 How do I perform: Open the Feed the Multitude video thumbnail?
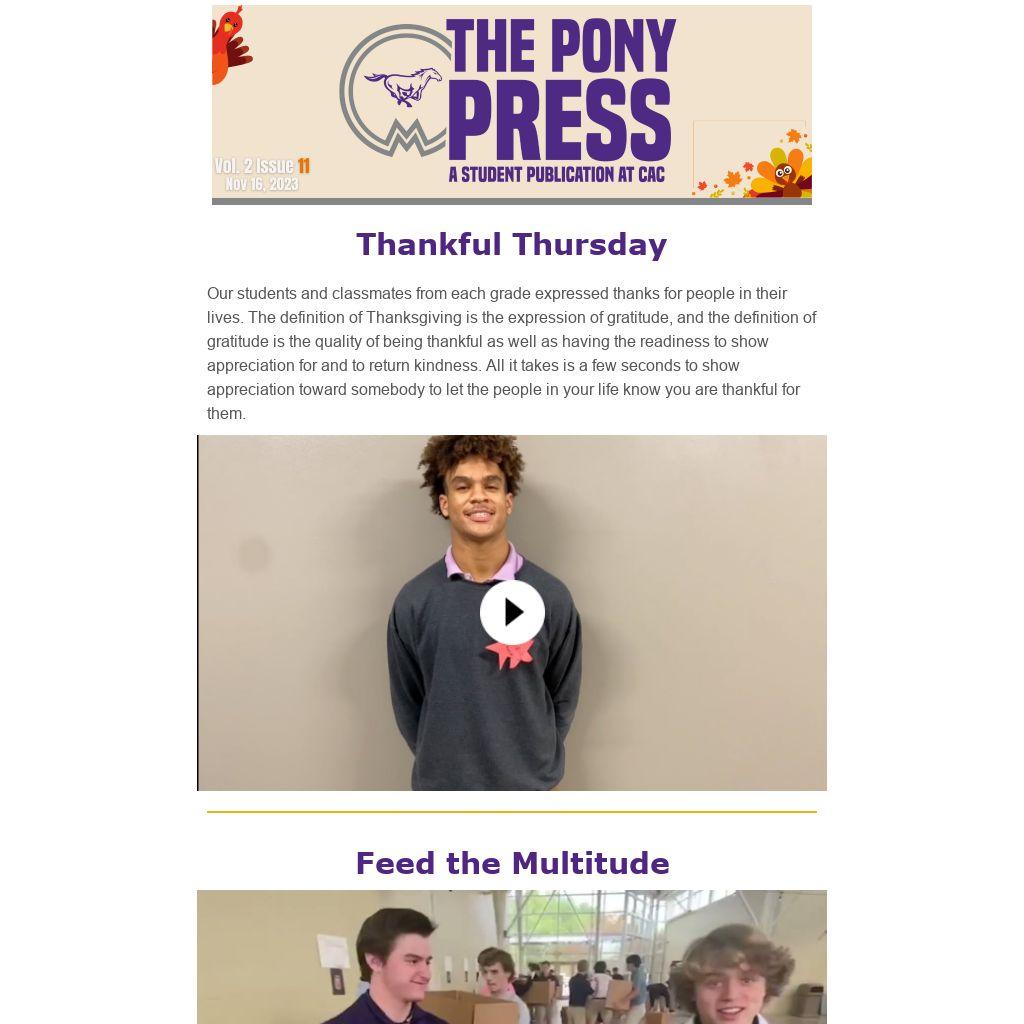(x=512, y=957)
